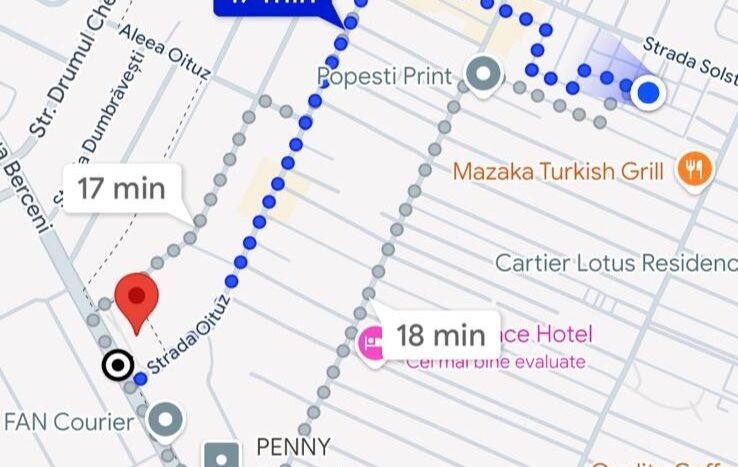Choose the 18 min alternate route
This screenshot has height=467, width=738.
click(x=439, y=334)
